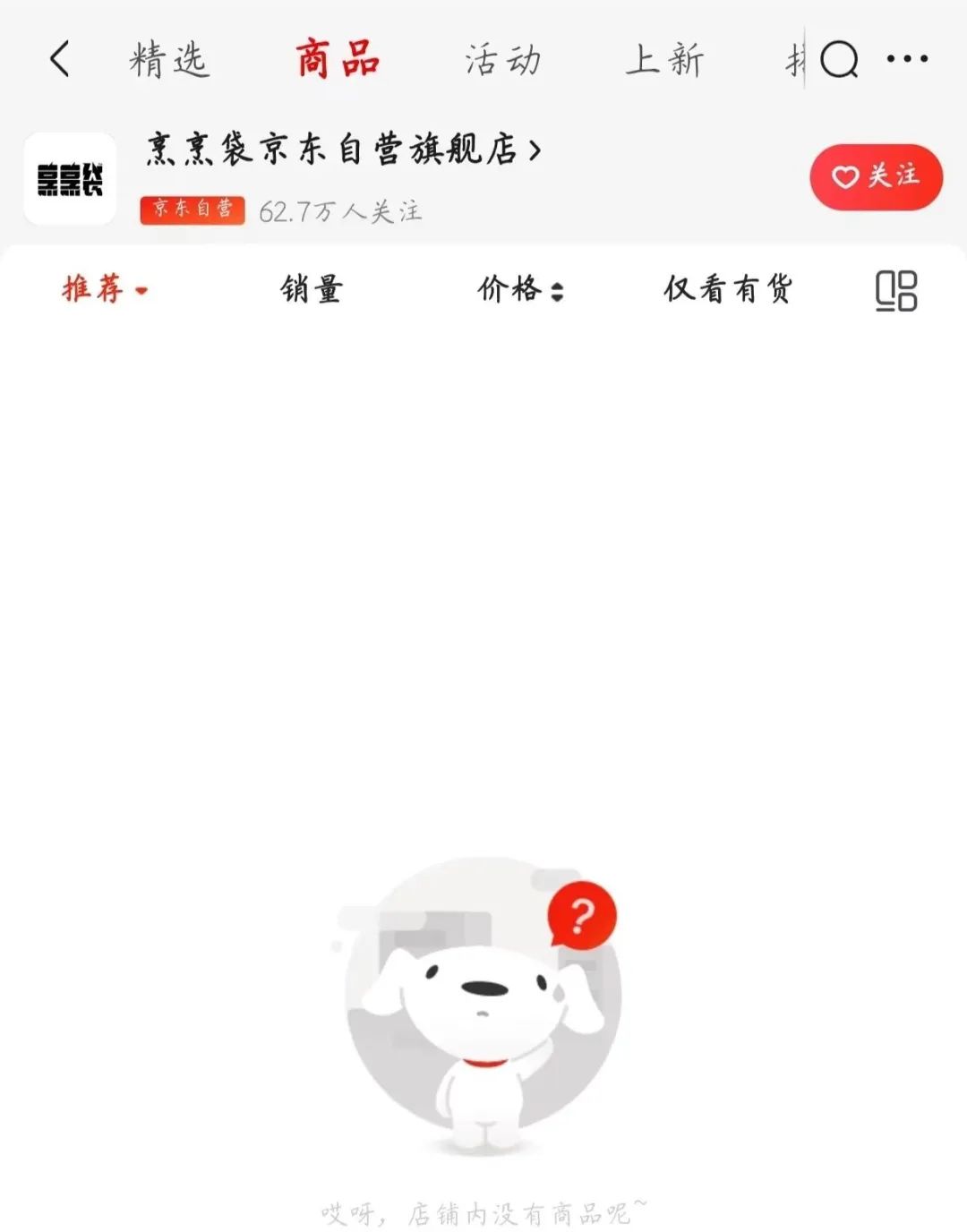
Task: Tap the question mark bubble above the mascot
Action: click(584, 915)
